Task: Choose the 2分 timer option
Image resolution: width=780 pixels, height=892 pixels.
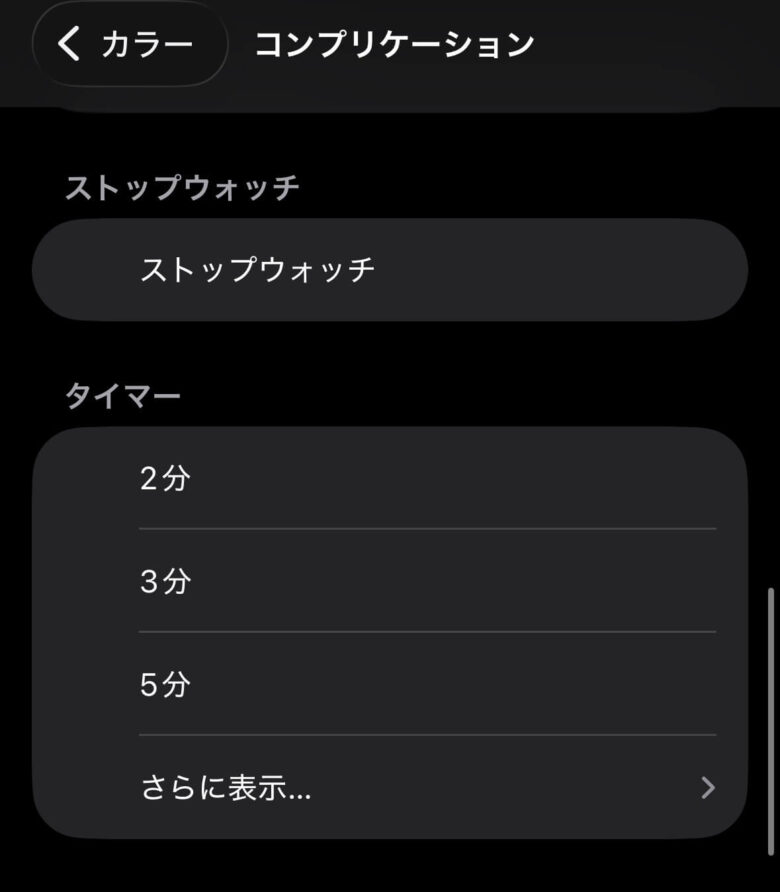Action: [388, 479]
